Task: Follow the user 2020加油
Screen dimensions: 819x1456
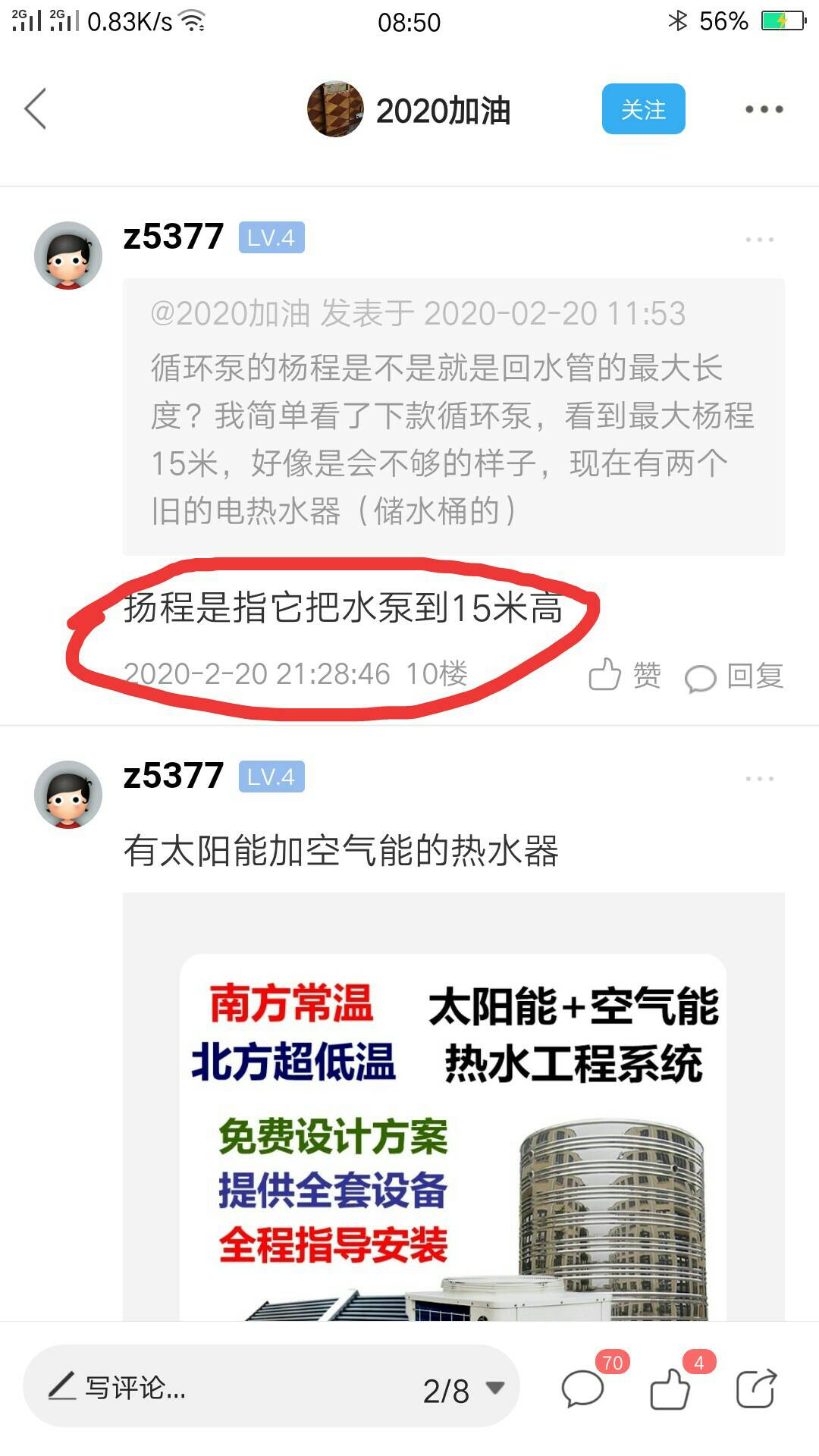Action: [643, 109]
